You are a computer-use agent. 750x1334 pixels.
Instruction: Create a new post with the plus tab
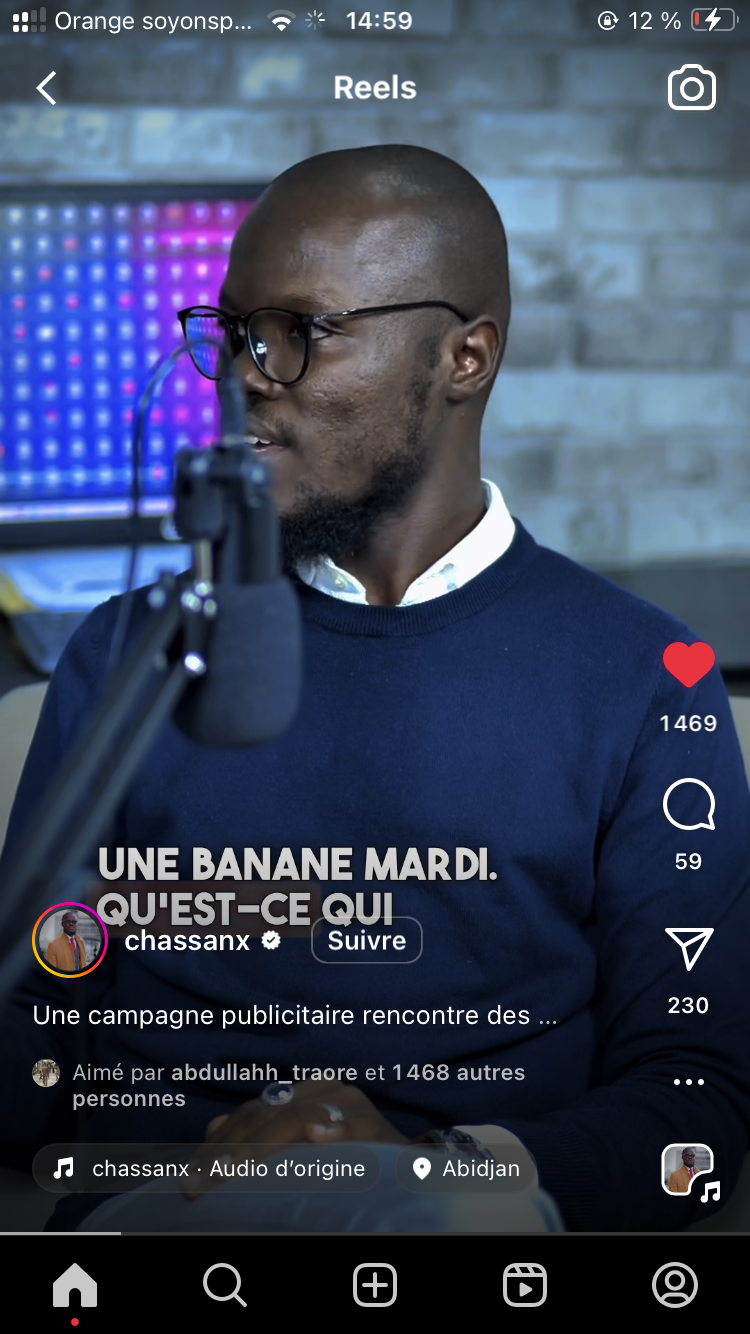click(375, 1285)
